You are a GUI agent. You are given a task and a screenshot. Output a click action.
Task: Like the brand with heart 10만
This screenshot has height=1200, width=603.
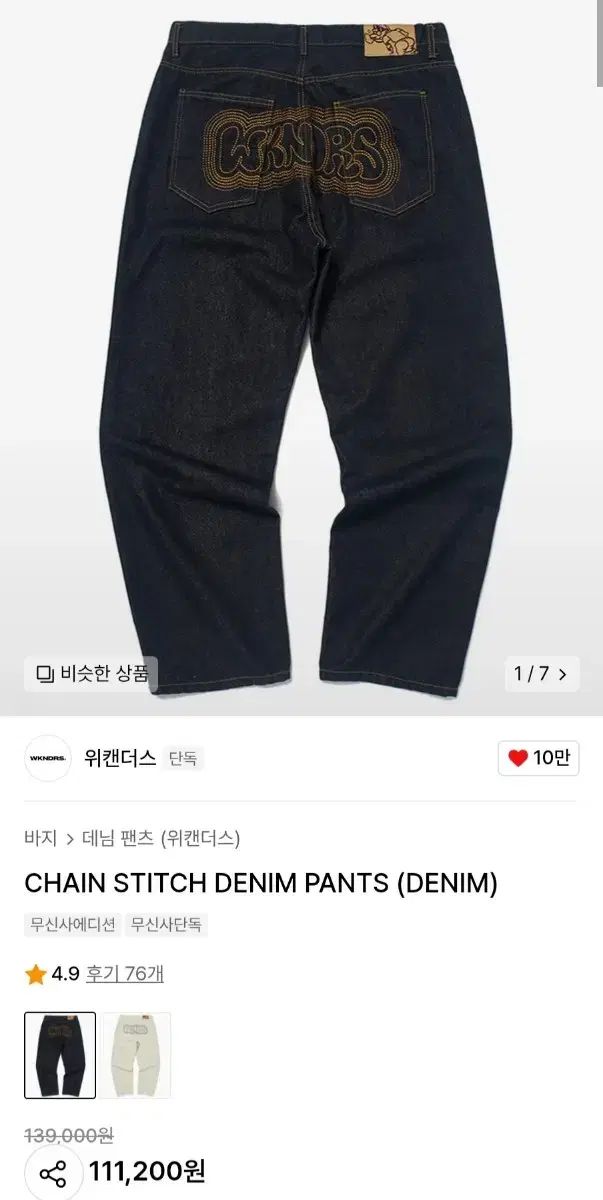click(x=538, y=758)
